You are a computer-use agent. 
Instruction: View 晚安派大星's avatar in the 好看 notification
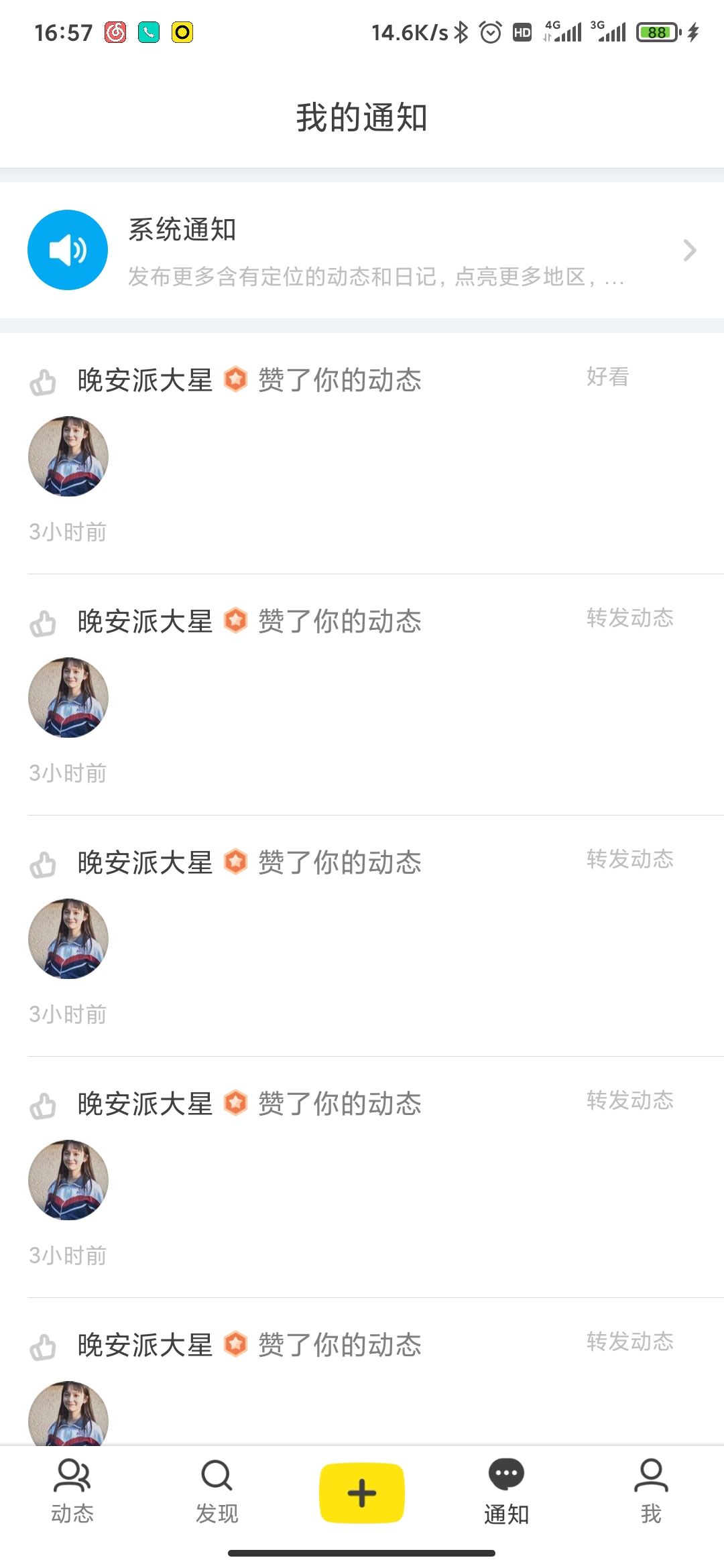coord(68,456)
